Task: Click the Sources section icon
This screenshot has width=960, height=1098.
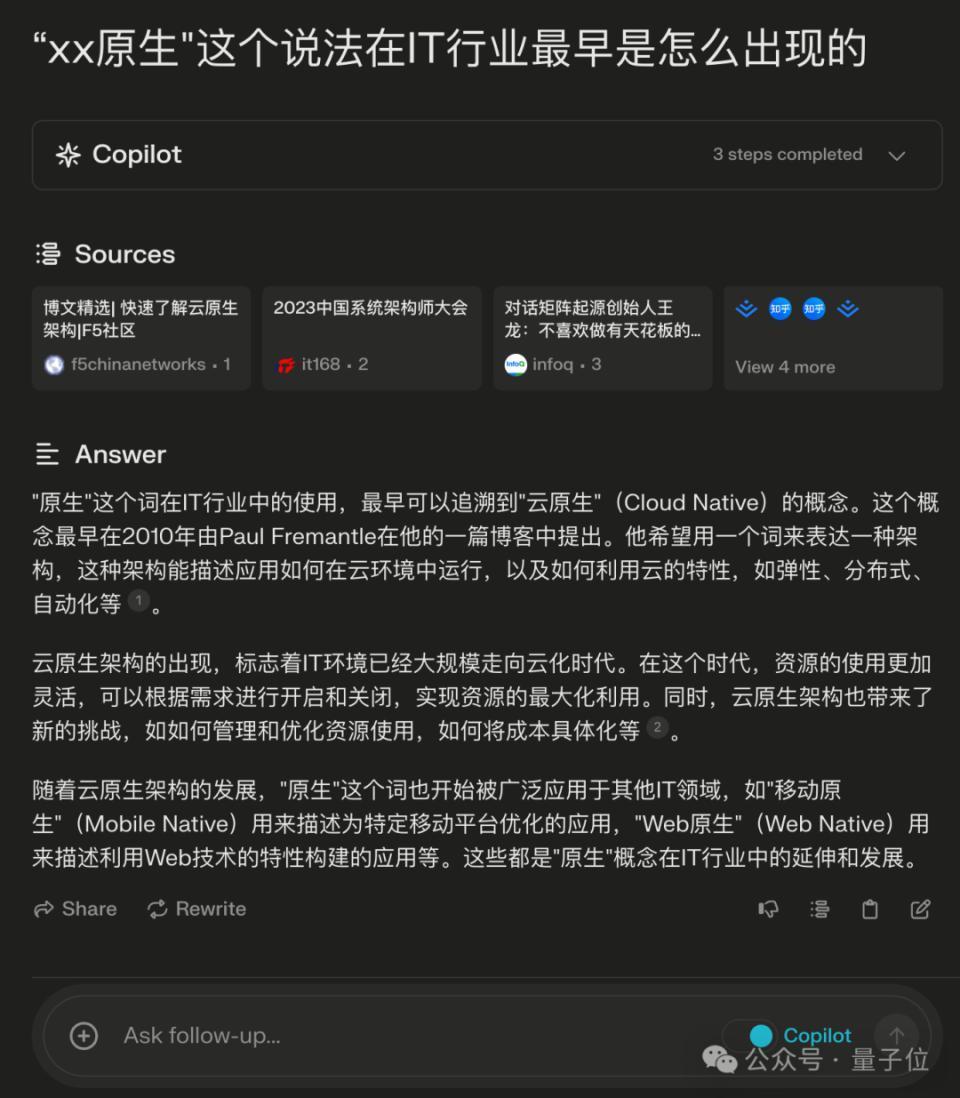Action: tap(47, 254)
